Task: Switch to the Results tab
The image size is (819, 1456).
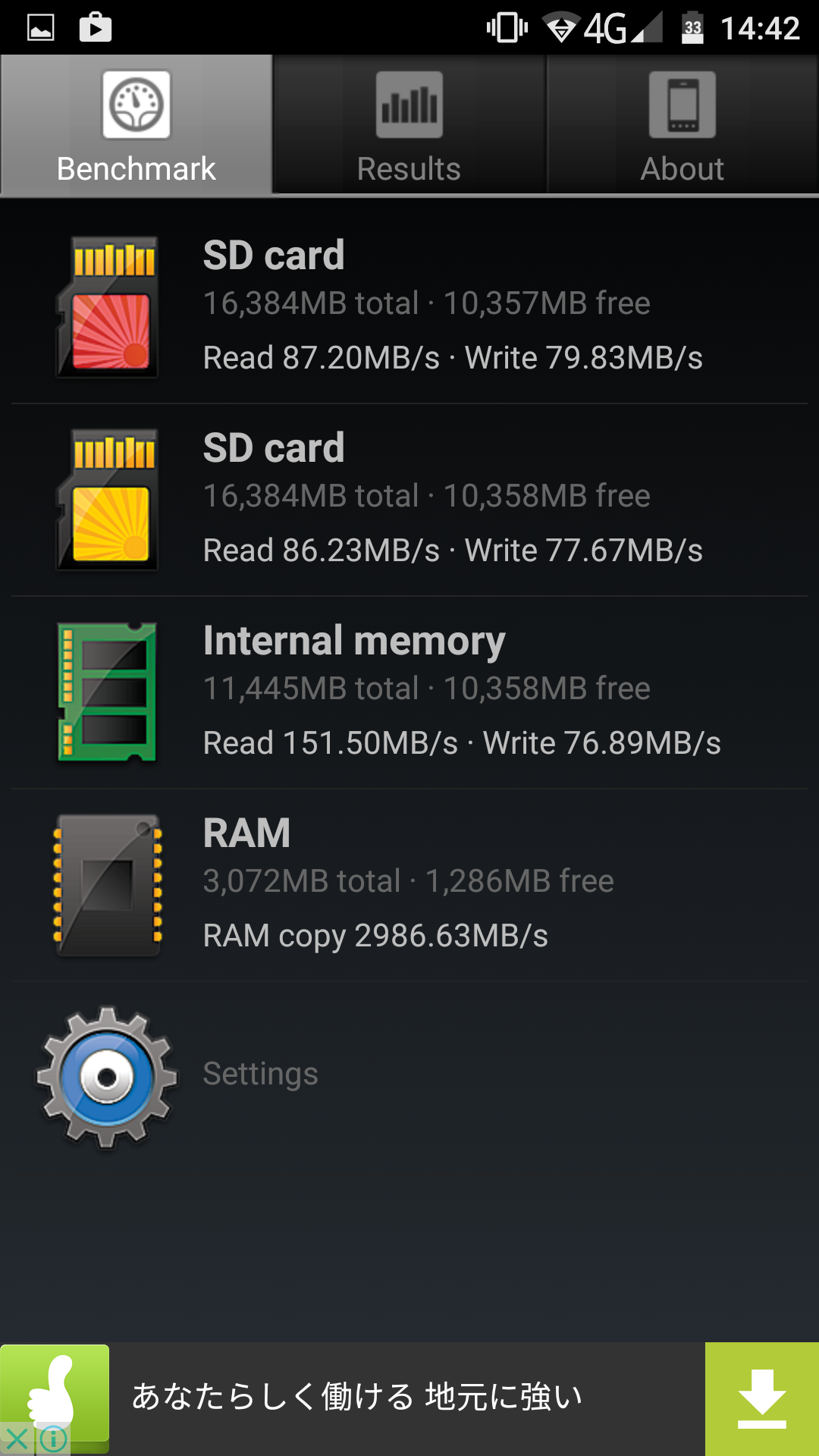Action: (409, 125)
